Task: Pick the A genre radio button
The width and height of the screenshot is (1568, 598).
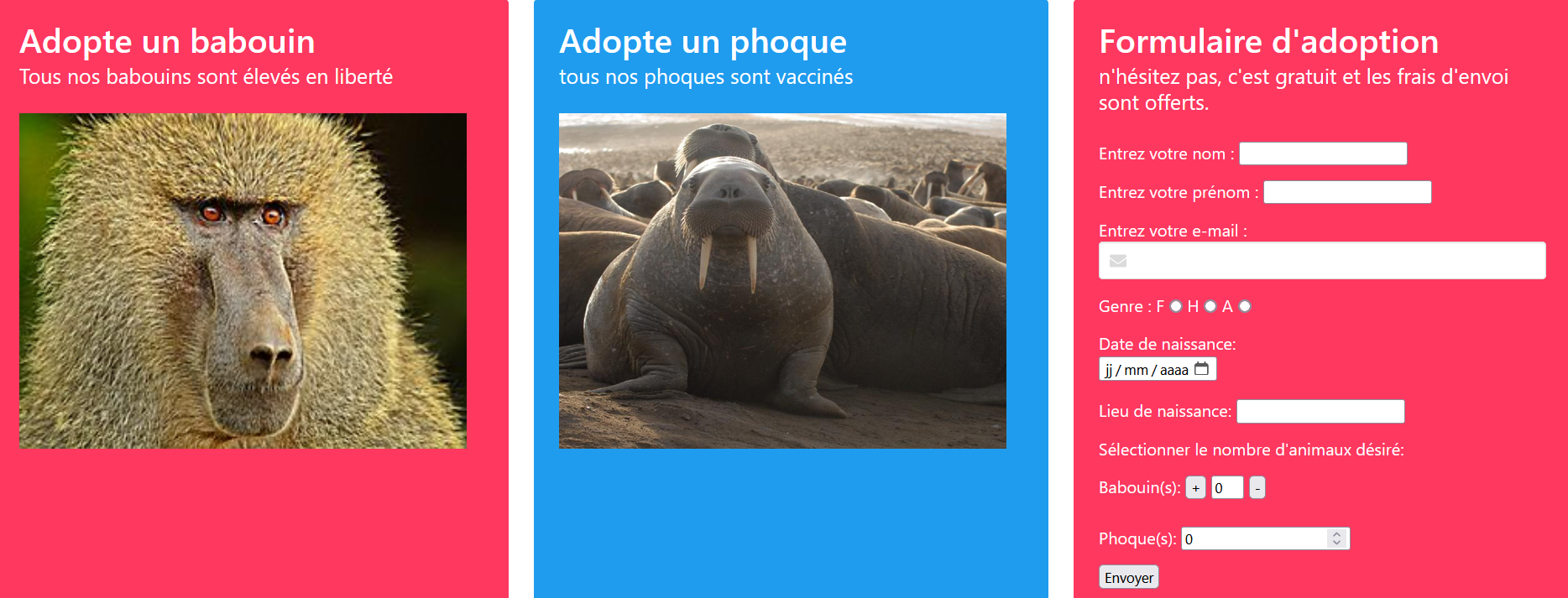Action: 1245,306
